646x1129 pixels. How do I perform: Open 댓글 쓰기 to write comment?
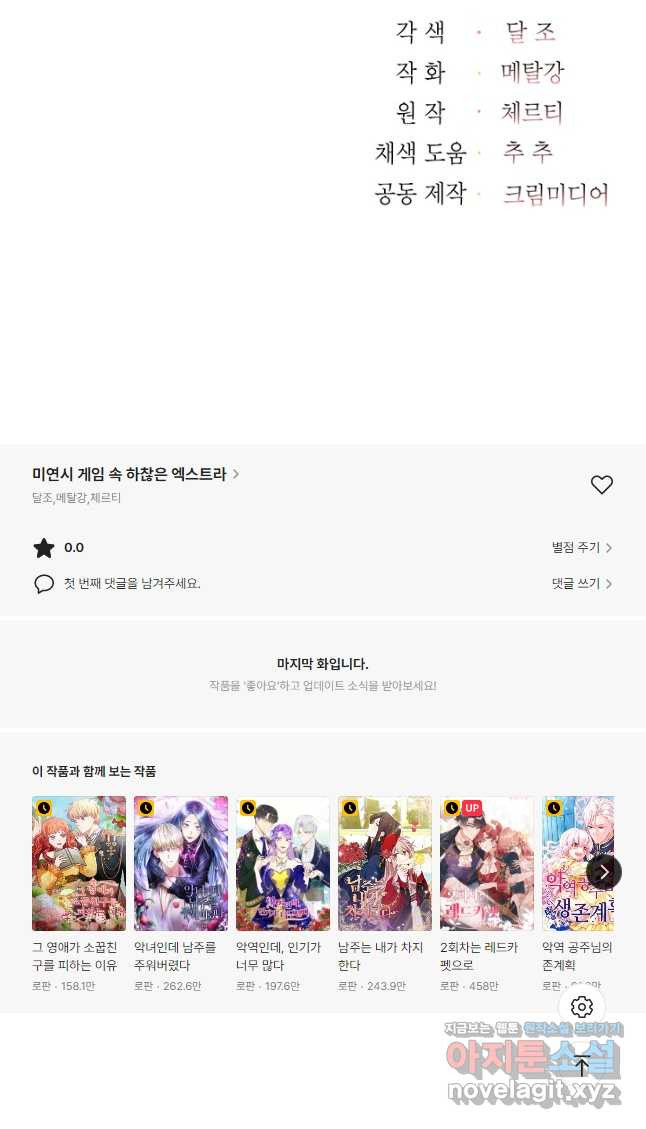pos(581,583)
